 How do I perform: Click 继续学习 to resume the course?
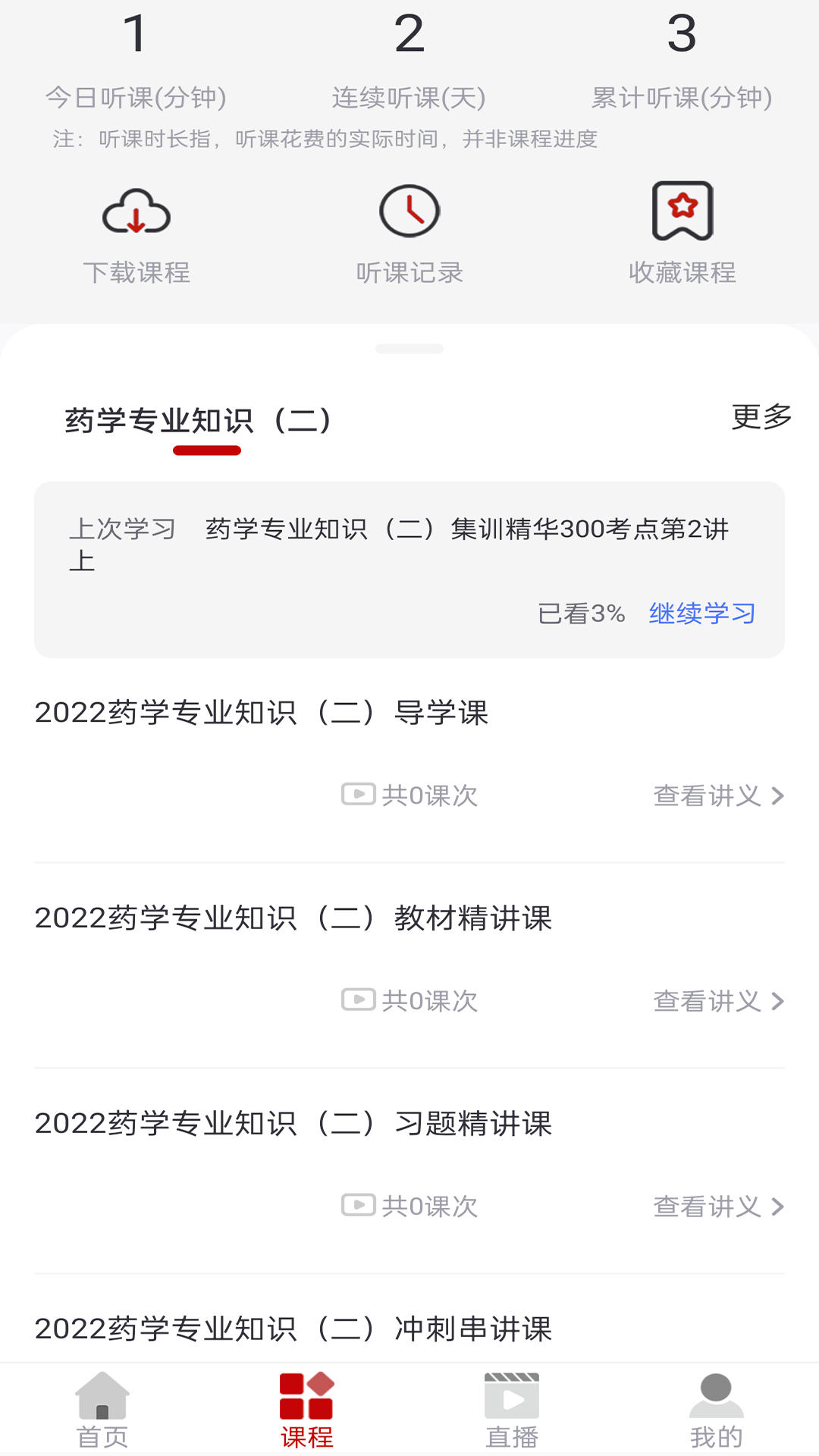click(701, 613)
